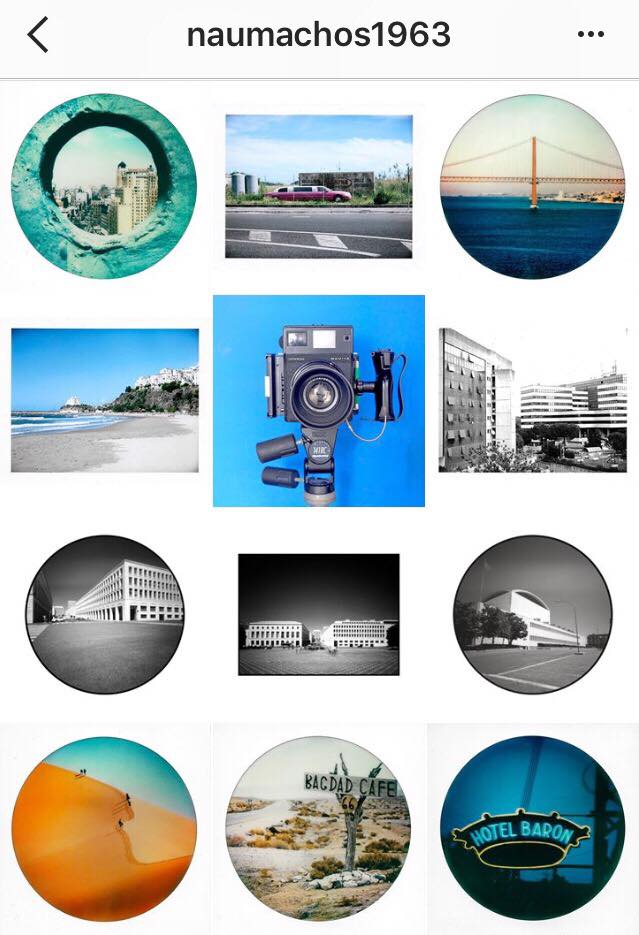Image resolution: width=639 pixels, height=935 pixels.
Task: Open the pink limousine roadside post
Action: pyautogui.click(x=318, y=186)
